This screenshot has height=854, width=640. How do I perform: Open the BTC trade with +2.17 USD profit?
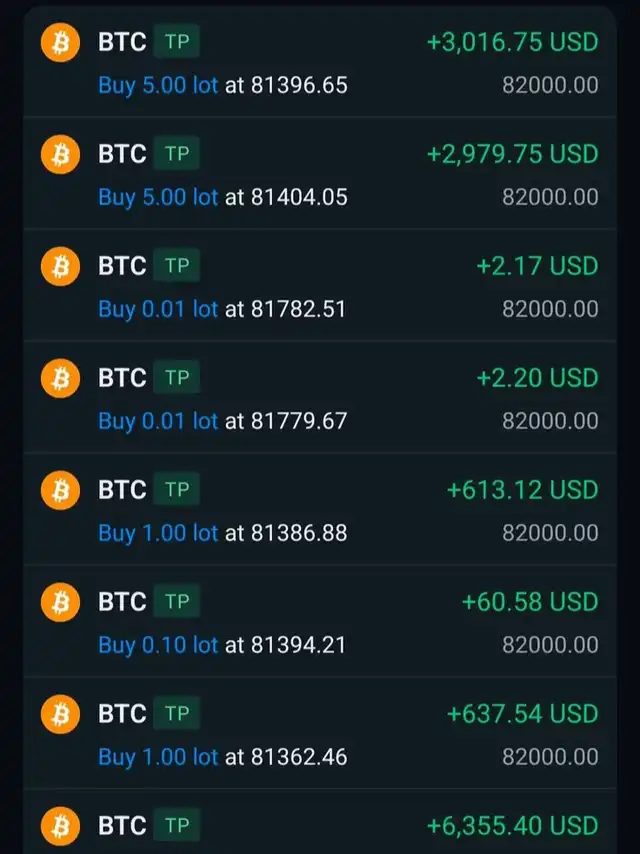pyautogui.click(x=319, y=286)
